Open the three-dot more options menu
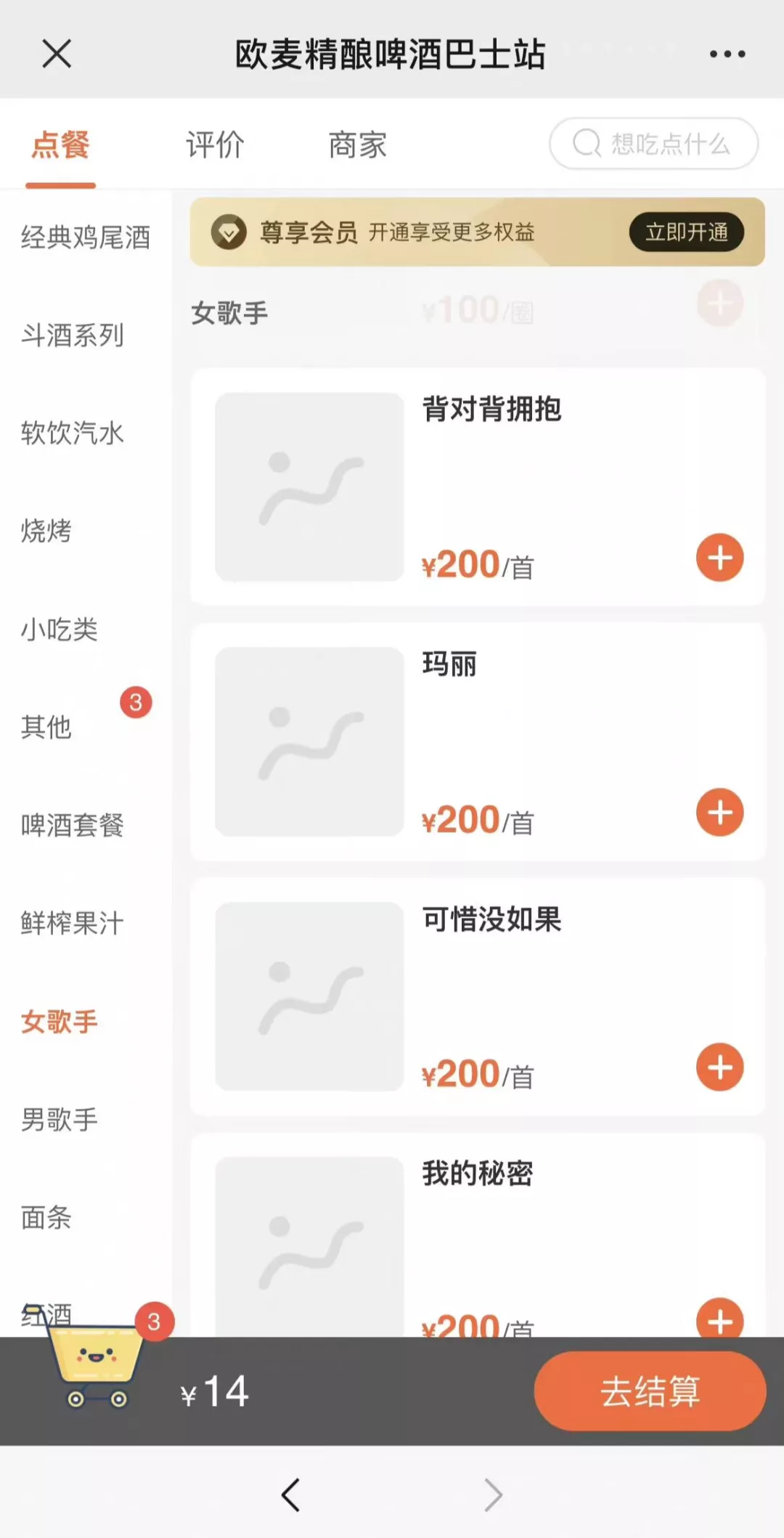The height and width of the screenshot is (1538, 784). (727, 54)
